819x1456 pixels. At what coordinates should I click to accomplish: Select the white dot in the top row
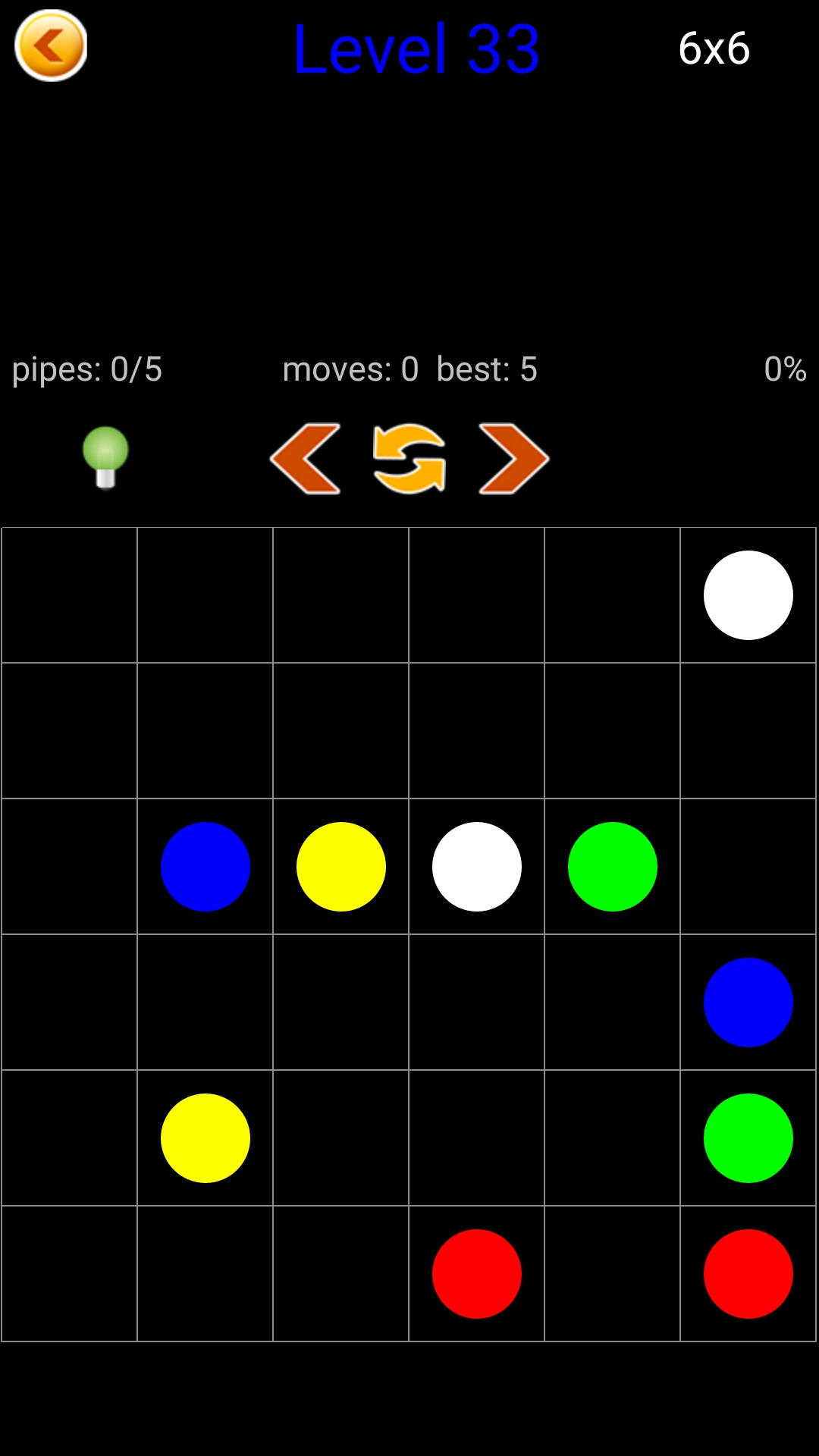[x=748, y=595]
